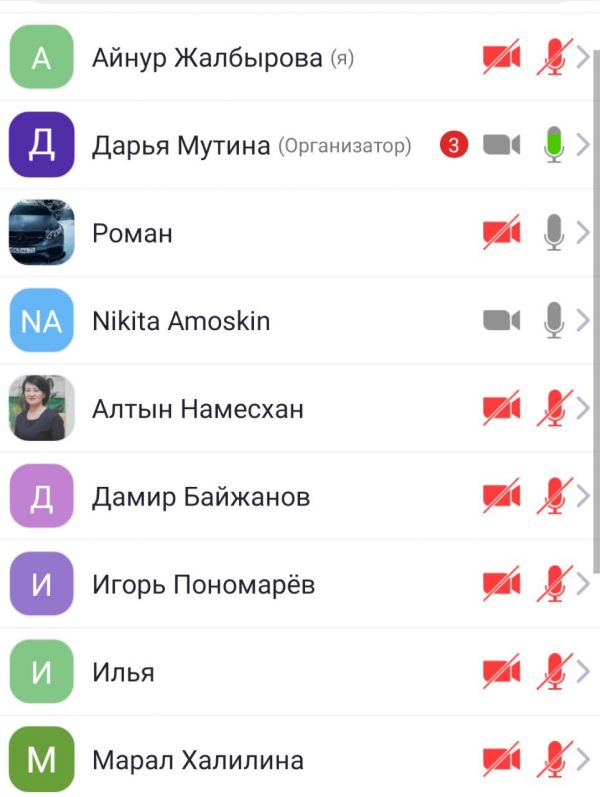Screen dimensions: 600x797
Task: Open Nikita Amoskin's participant options
Action: click(x=181, y=322)
